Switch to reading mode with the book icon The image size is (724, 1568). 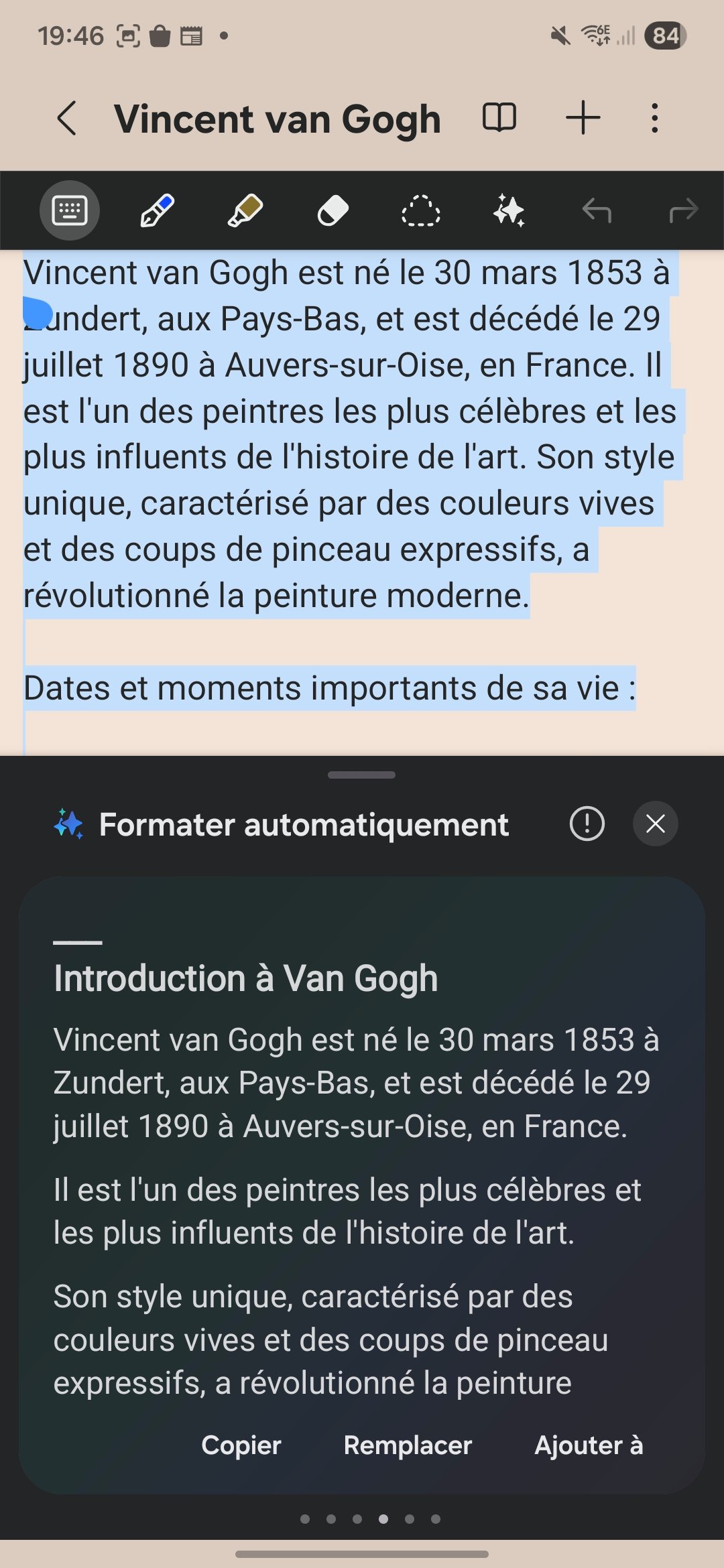click(x=499, y=118)
